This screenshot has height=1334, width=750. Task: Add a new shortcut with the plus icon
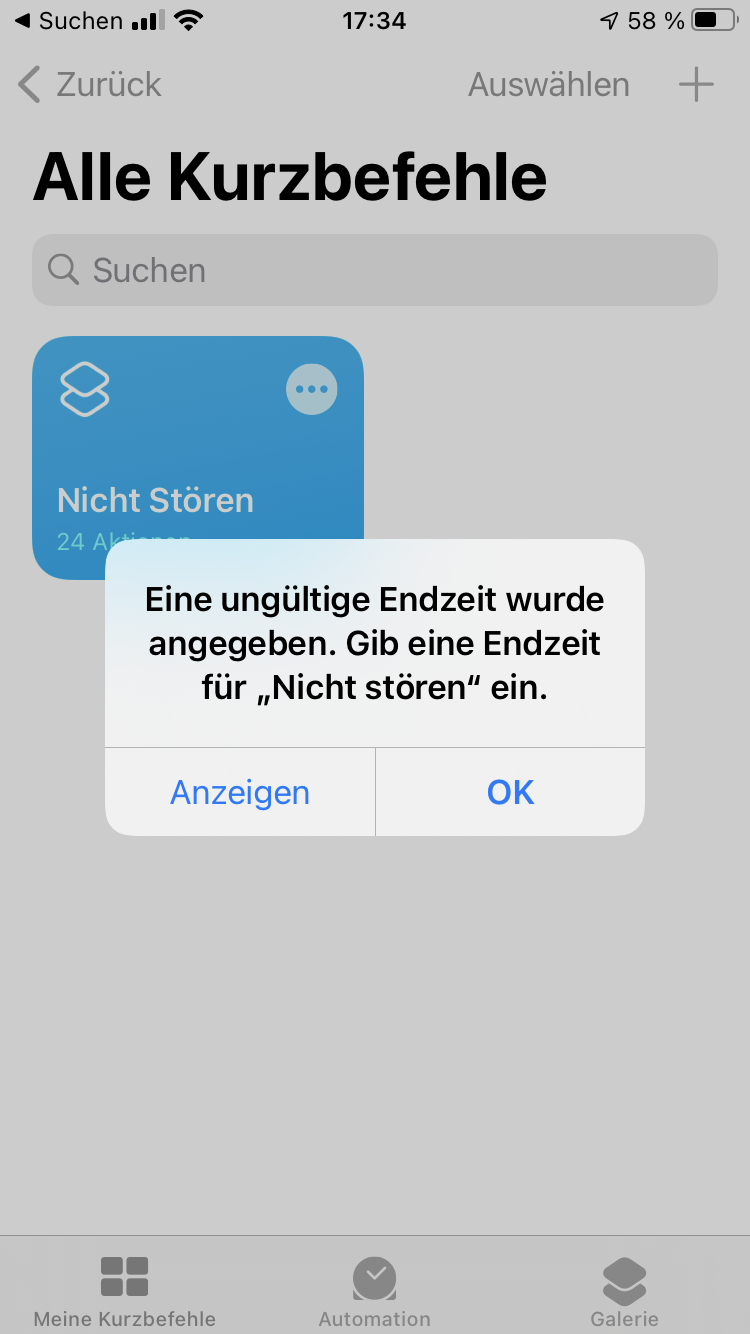coord(696,85)
